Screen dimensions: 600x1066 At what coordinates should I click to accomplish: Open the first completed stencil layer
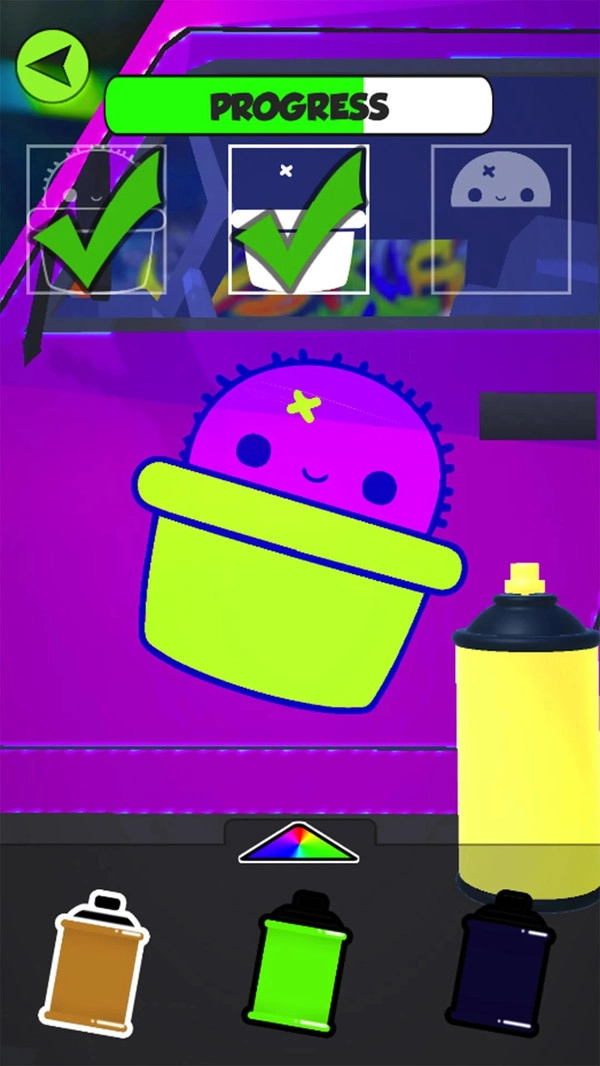[x=96, y=219]
